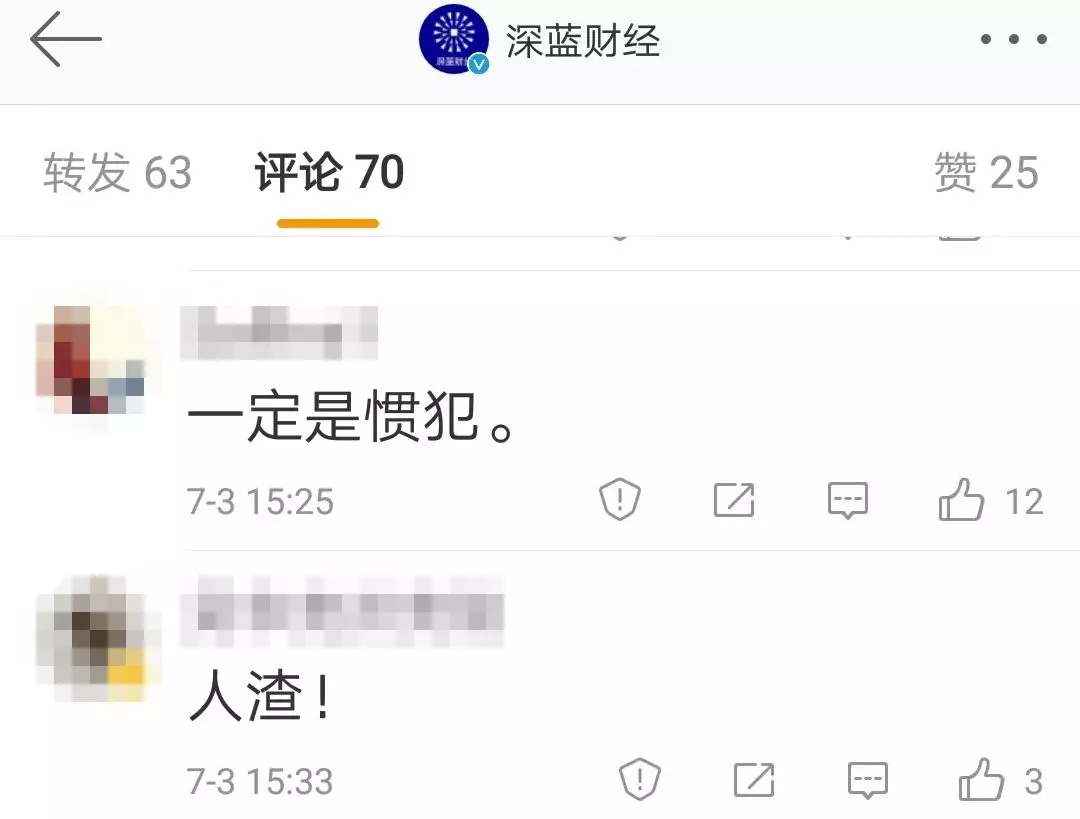Go back using the arrow
Image resolution: width=1080 pixels, height=819 pixels.
click(66, 41)
